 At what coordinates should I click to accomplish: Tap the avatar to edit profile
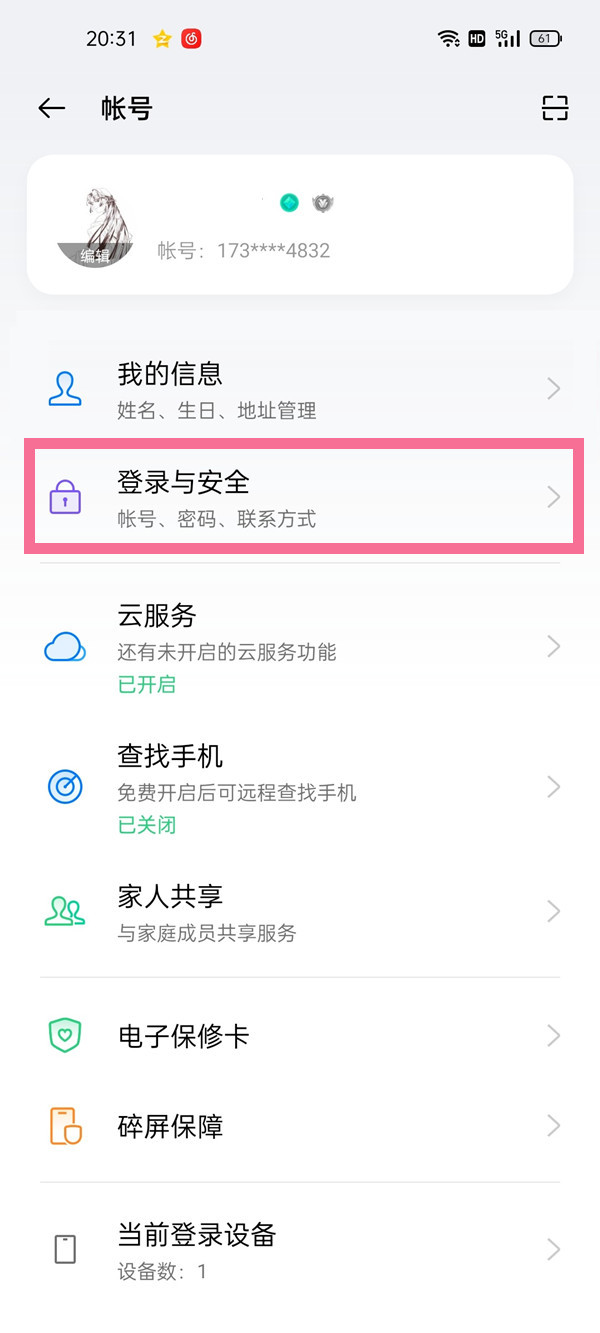coord(95,225)
